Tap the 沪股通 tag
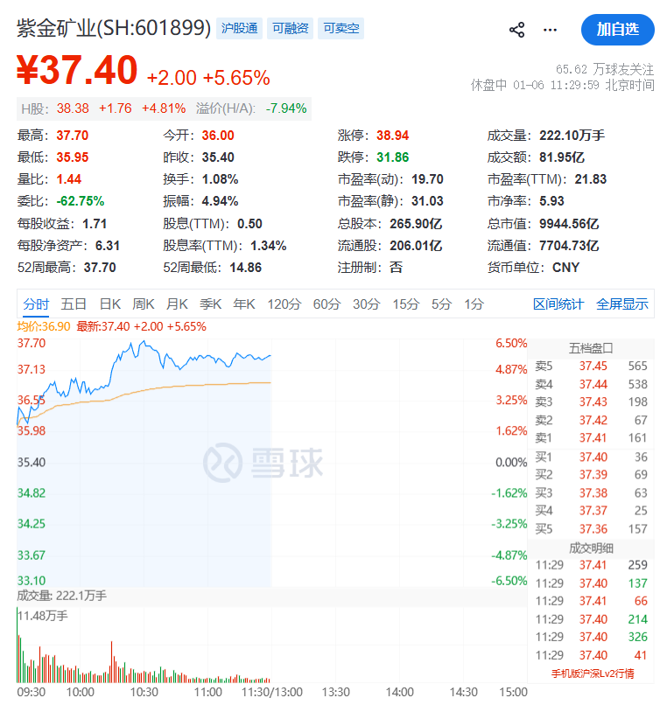 click(241, 29)
